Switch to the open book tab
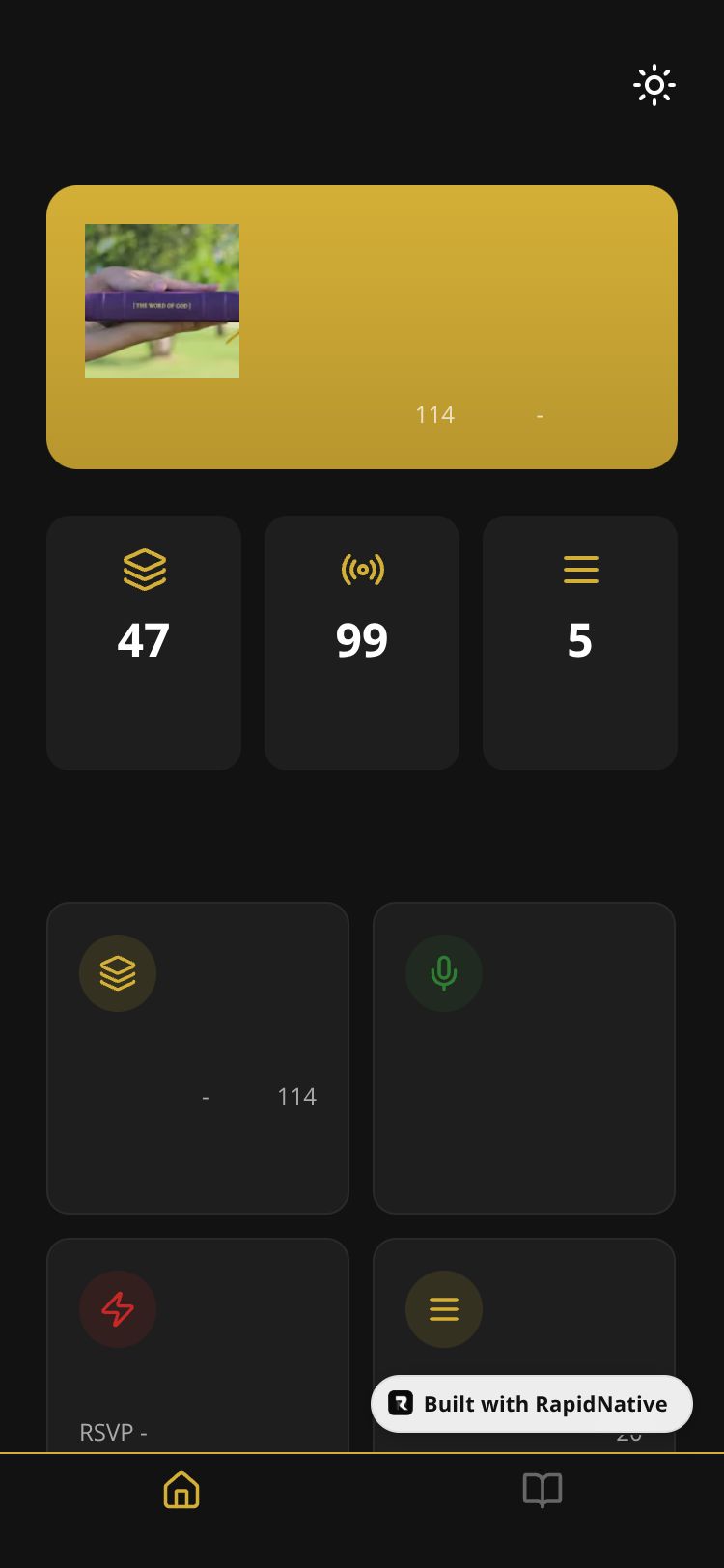The height and width of the screenshot is (1568, 724). click(542, 1490)
